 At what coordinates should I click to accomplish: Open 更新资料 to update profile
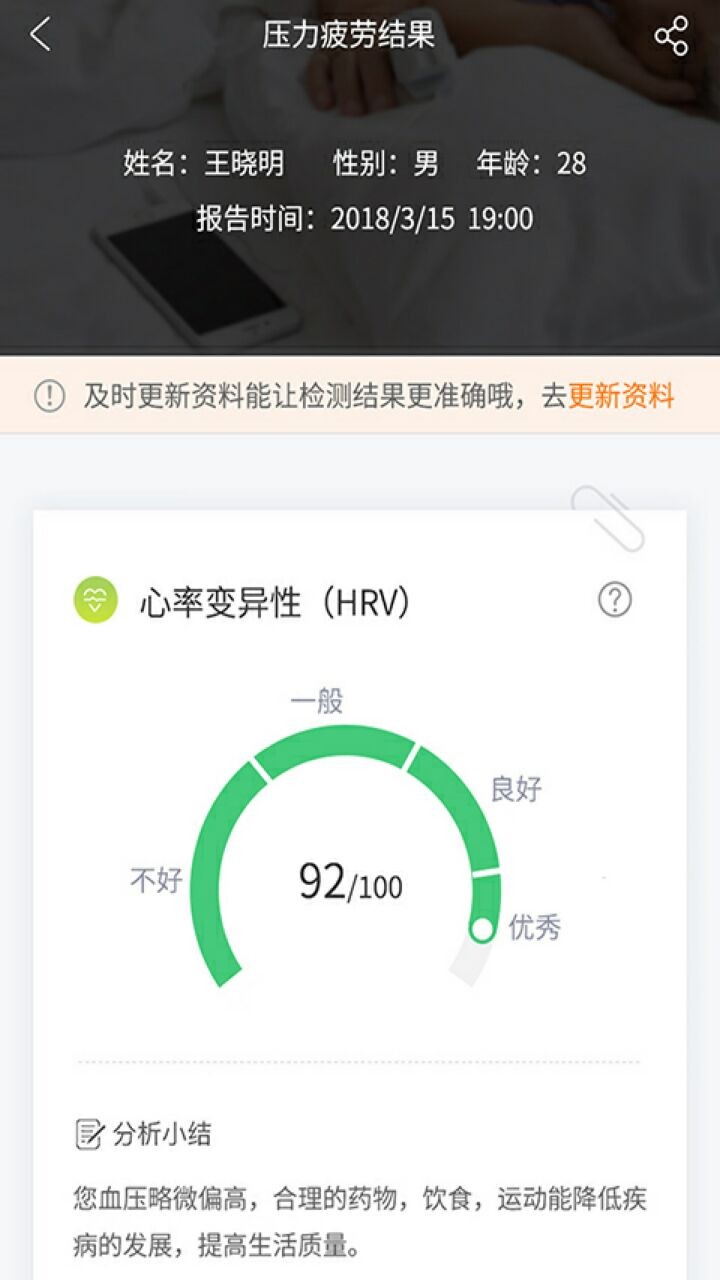(624, 396)
